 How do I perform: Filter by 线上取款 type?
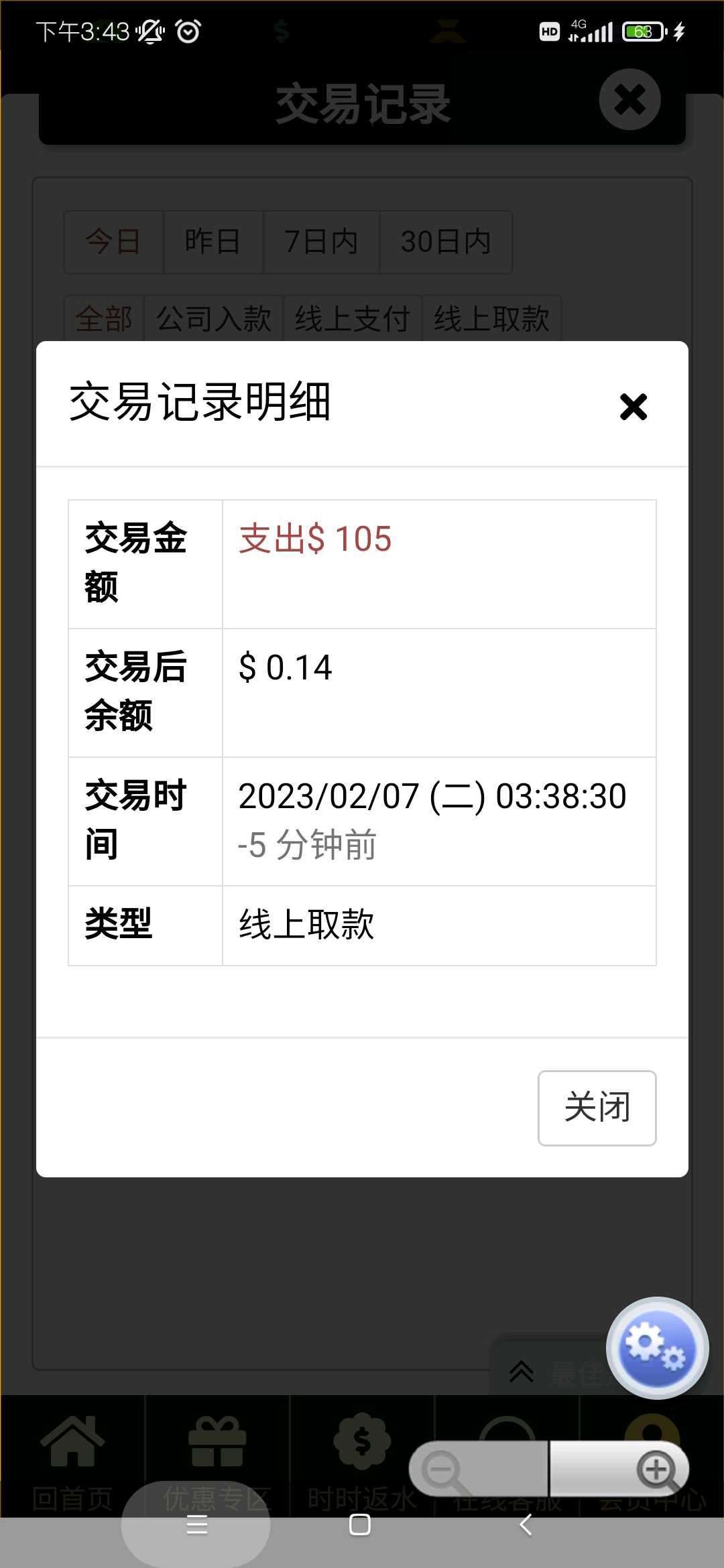click(491, 319)
